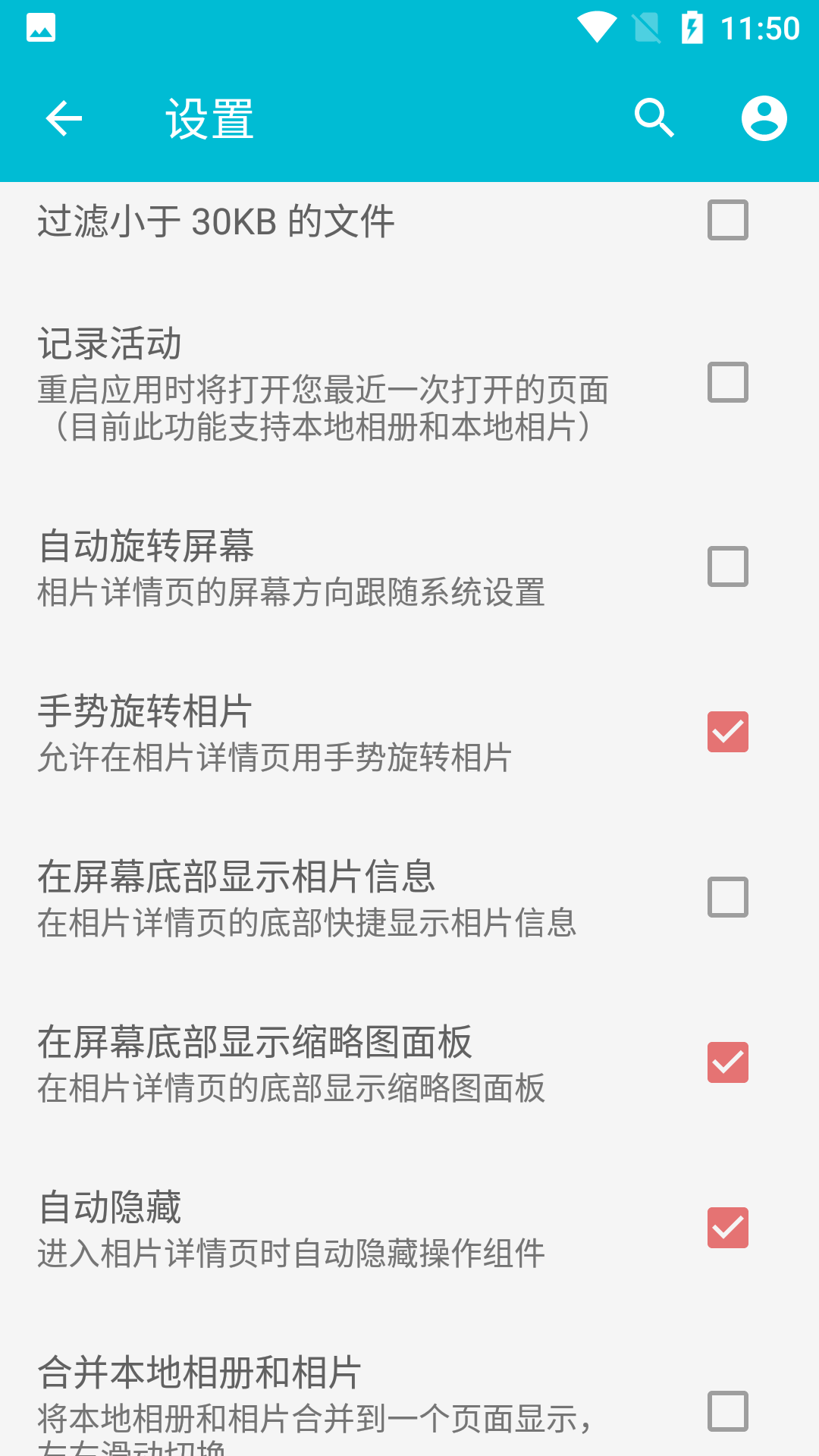Viewport: 819px width, 1456px height.
Task: Disable 在屏幕底部显示缩略图面板
Action: 727,1063
